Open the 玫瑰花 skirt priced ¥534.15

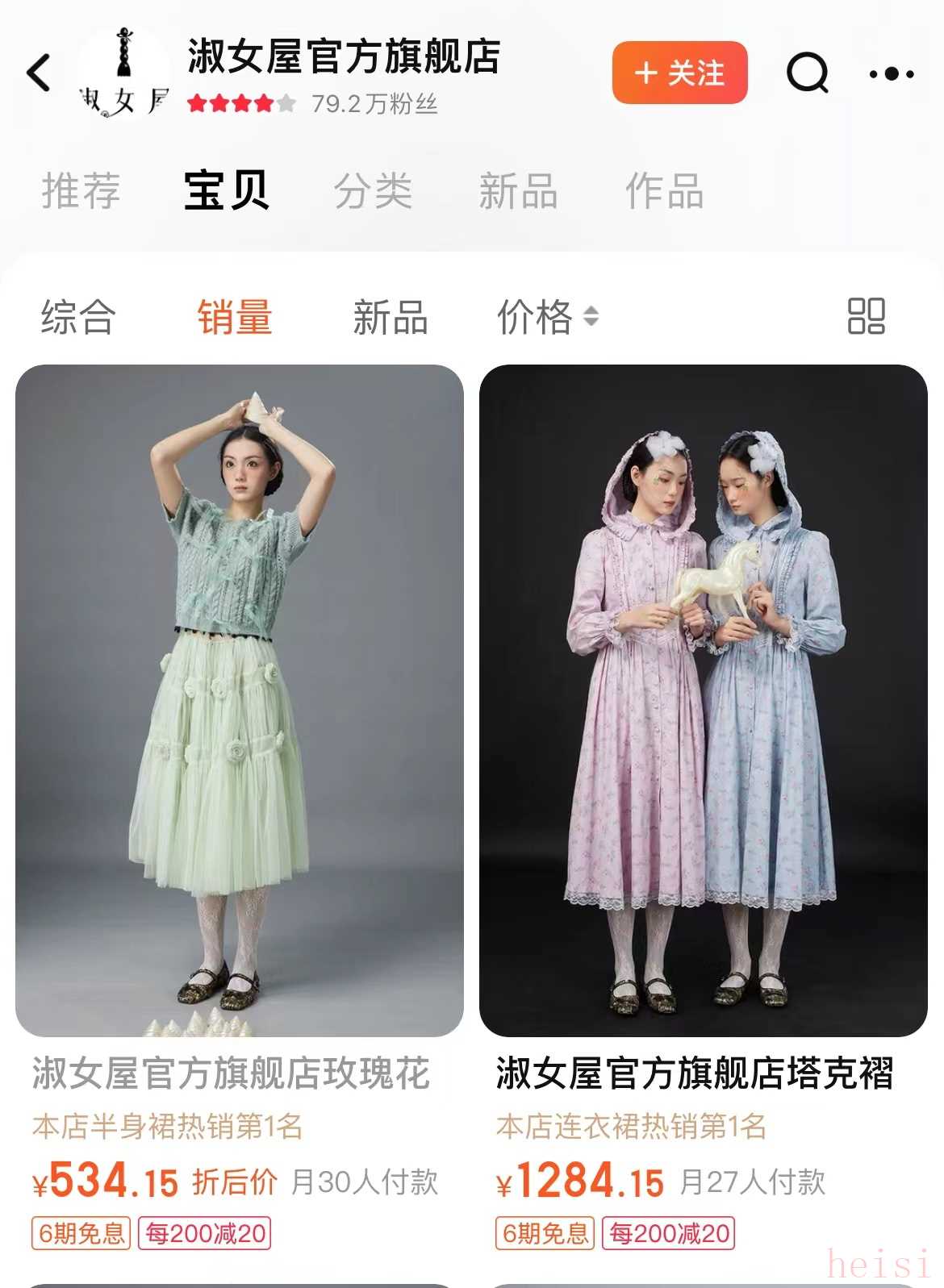click(x=240, y=700)
